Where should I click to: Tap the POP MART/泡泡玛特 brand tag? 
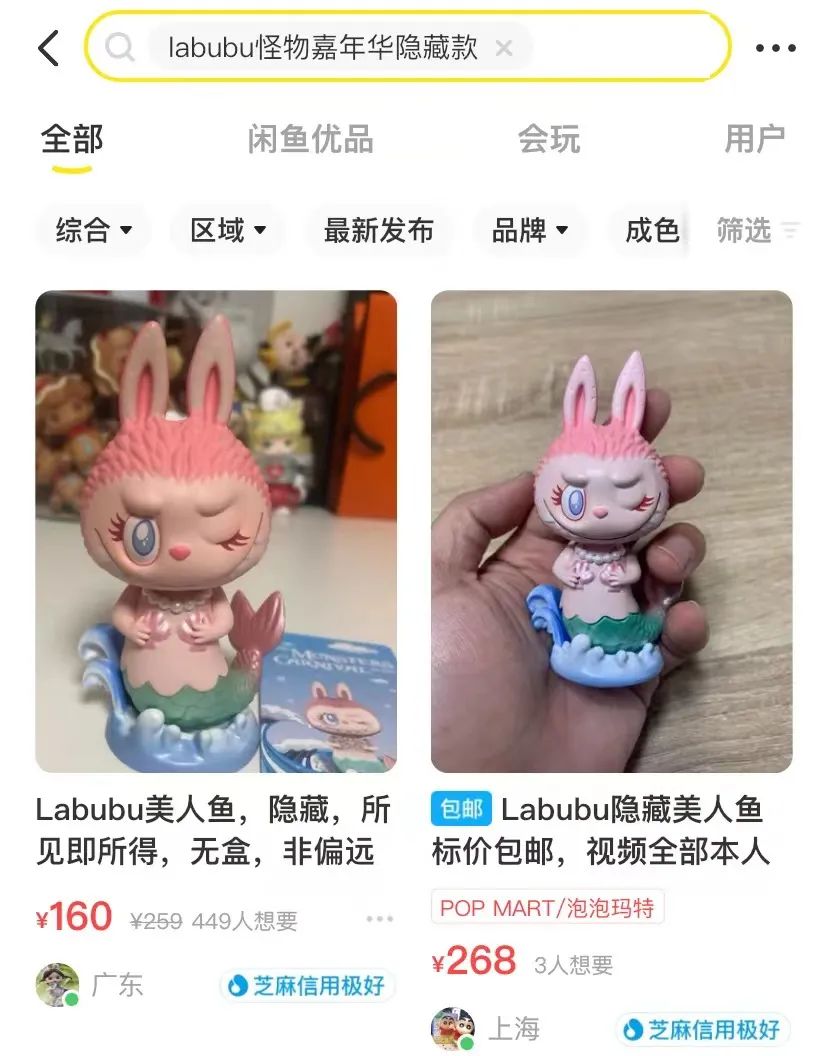547,908
